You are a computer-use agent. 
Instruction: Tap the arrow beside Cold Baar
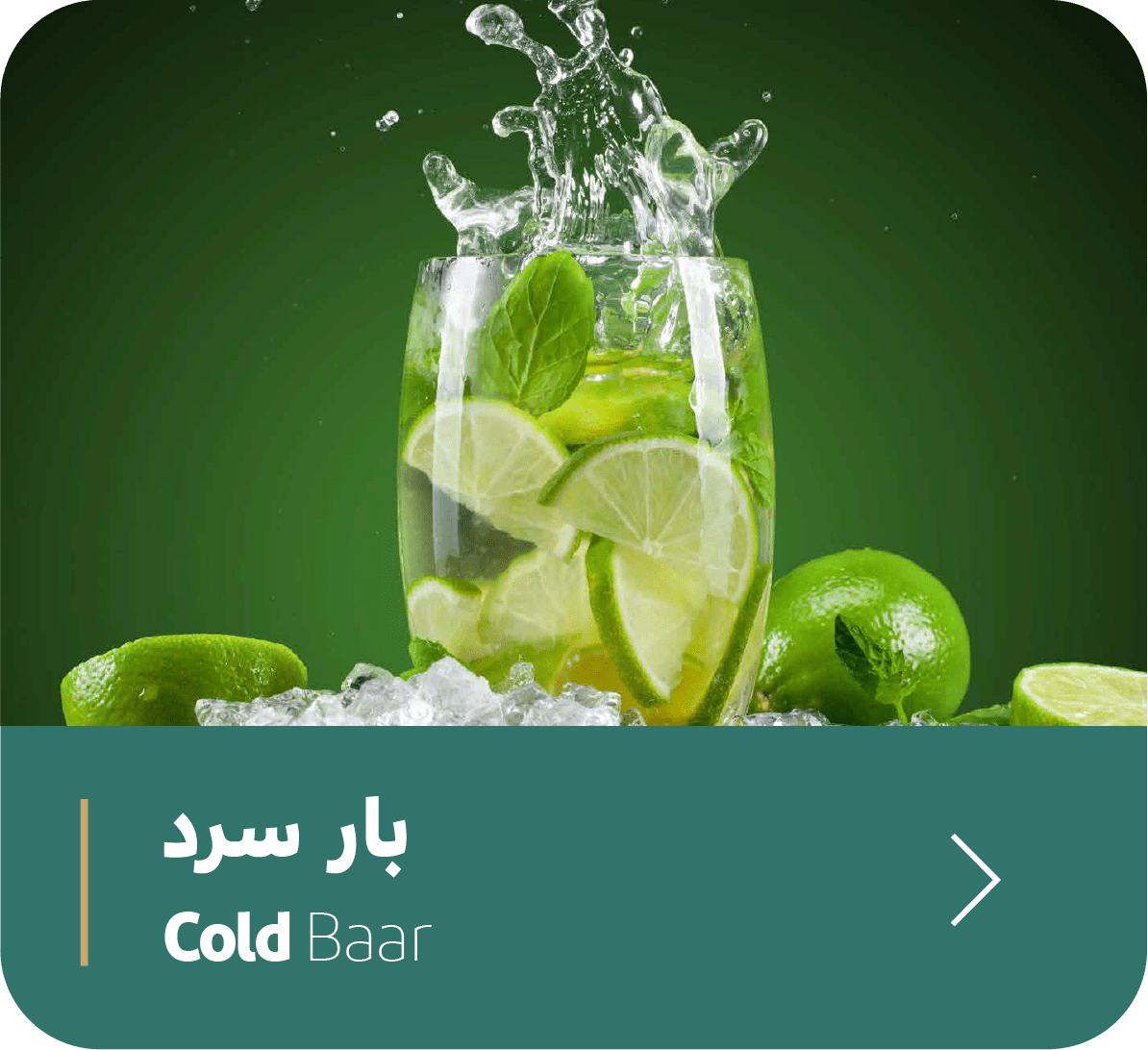[x=974, y=880]
